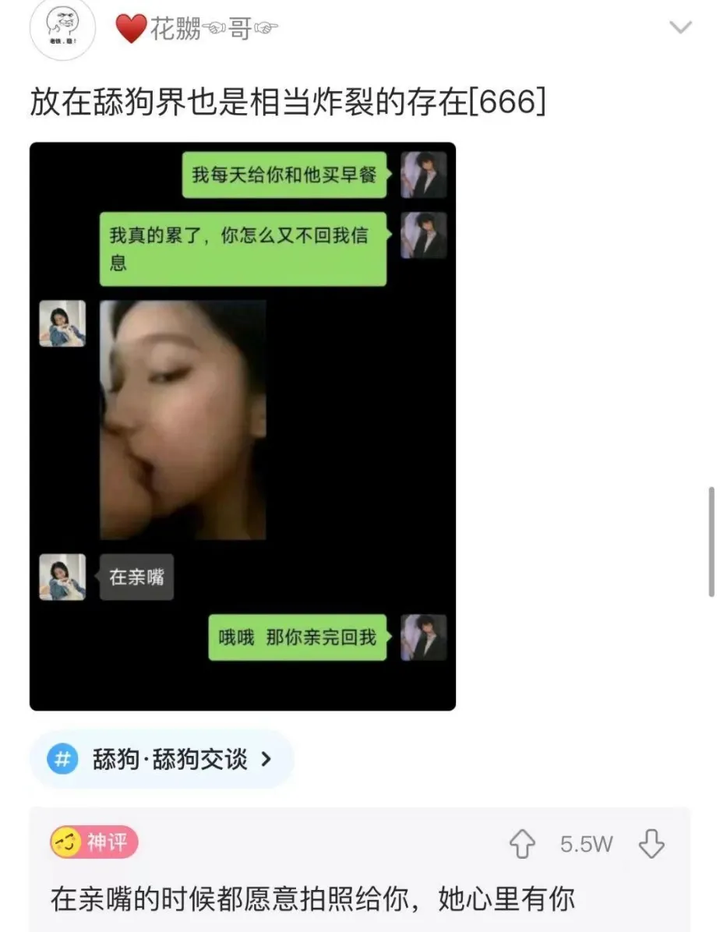Expand the post options chevron
The width and height of the screenshot is (720, 932).
[680, 27]
